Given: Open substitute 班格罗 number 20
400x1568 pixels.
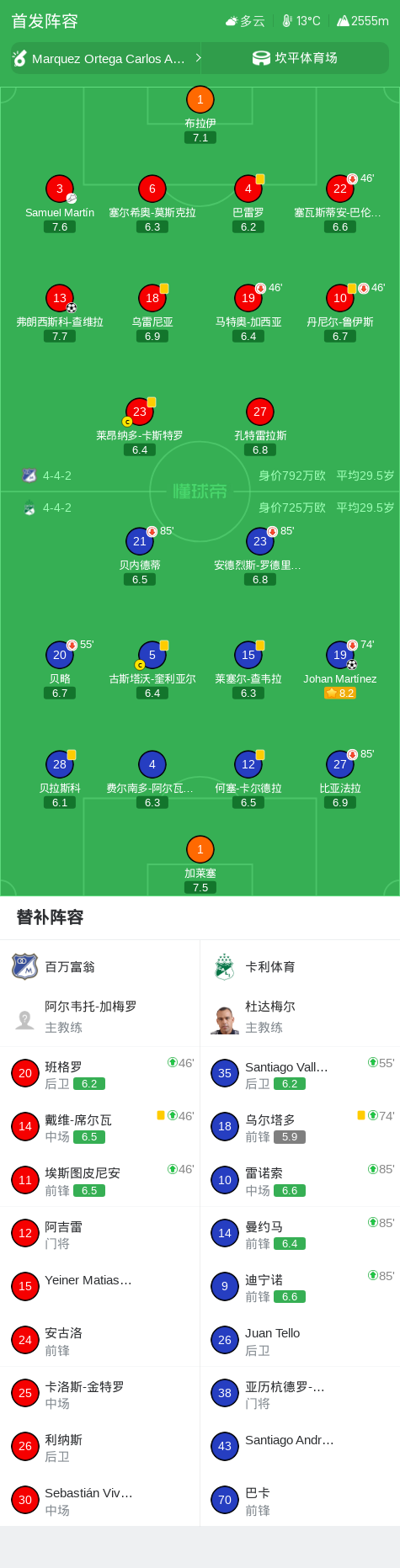Looking at the screenshot, I should click(99, 1074).
